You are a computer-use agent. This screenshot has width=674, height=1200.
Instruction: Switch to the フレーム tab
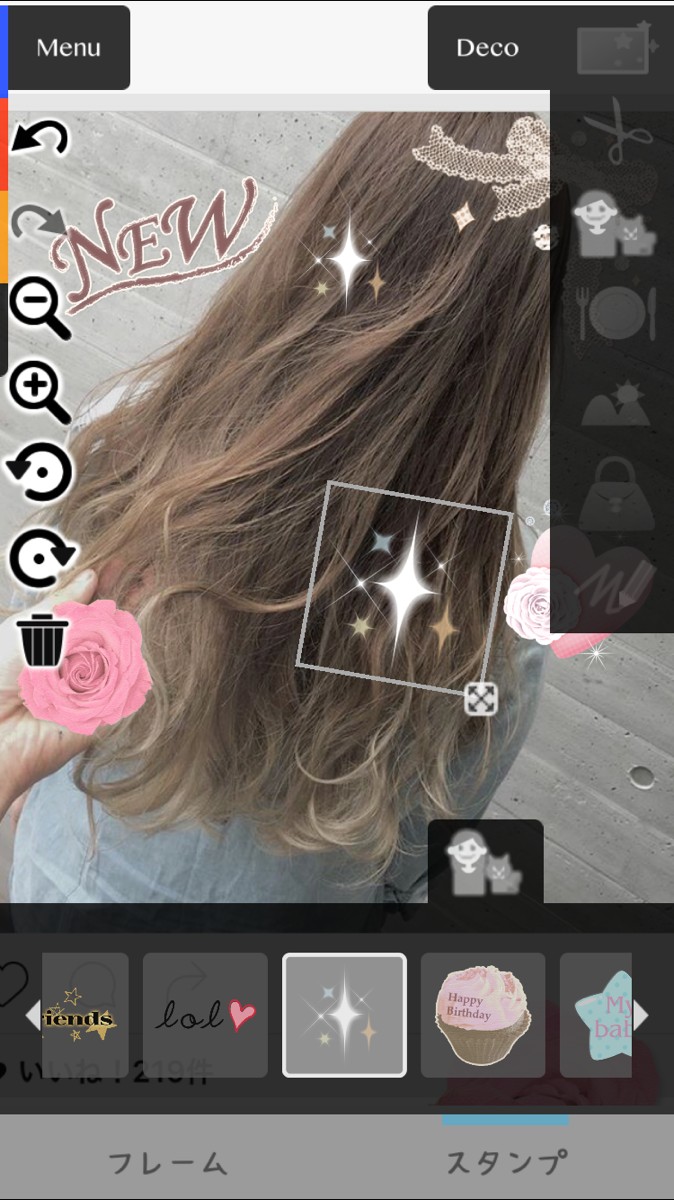click(x=168, y=1163)
